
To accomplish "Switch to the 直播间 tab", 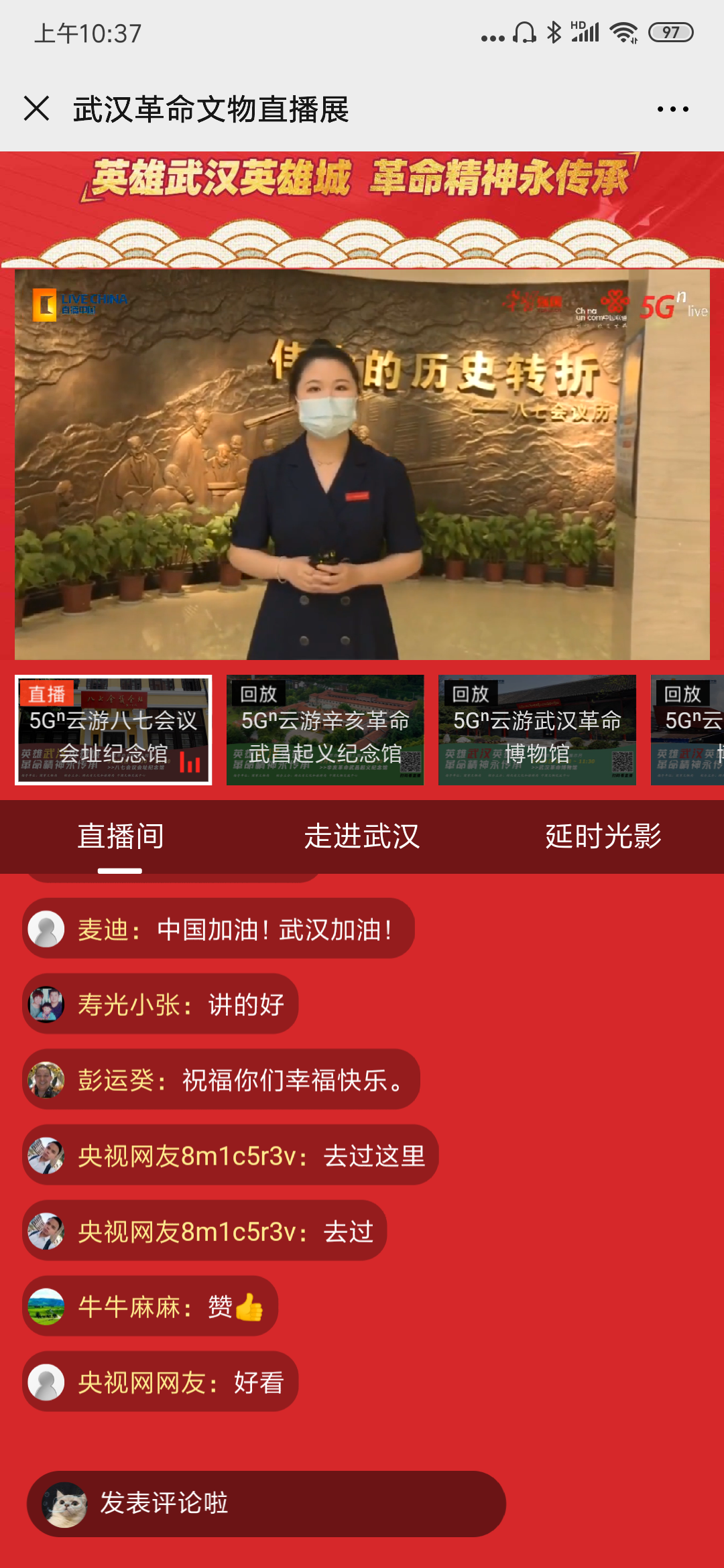I will (x=121, y=836).
